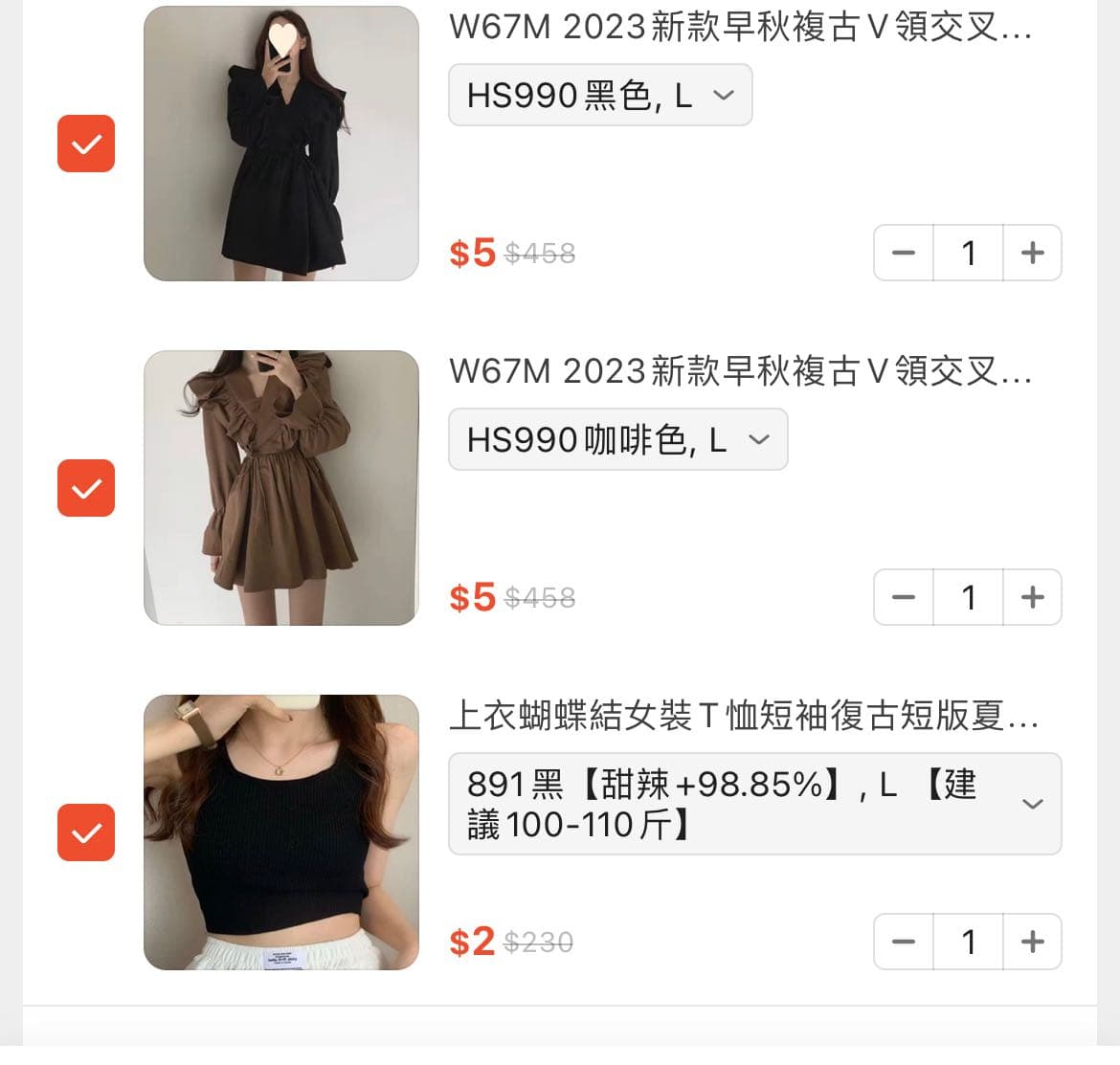Uncheck the HS990 咖啡色 dress item
This screenshot has height=1065, width=1120.
click(86, 488)
